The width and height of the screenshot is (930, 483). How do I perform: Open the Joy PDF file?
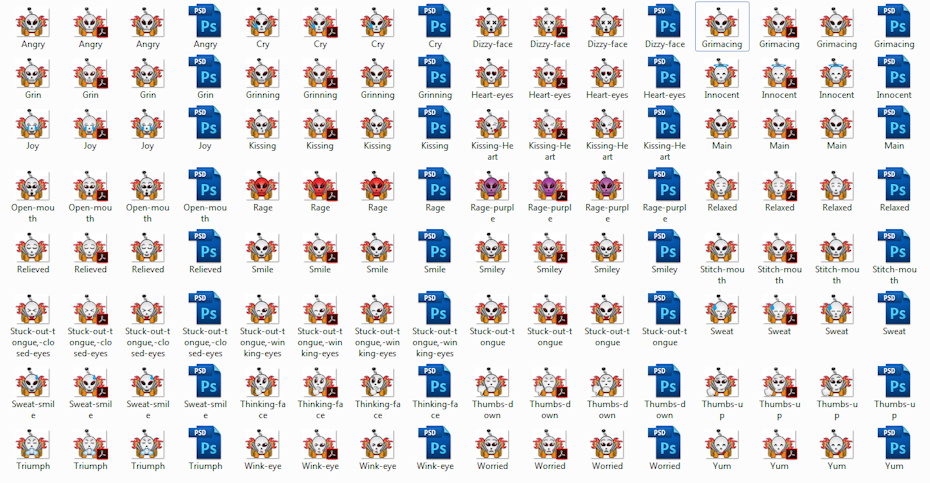(x=90, y=123)
